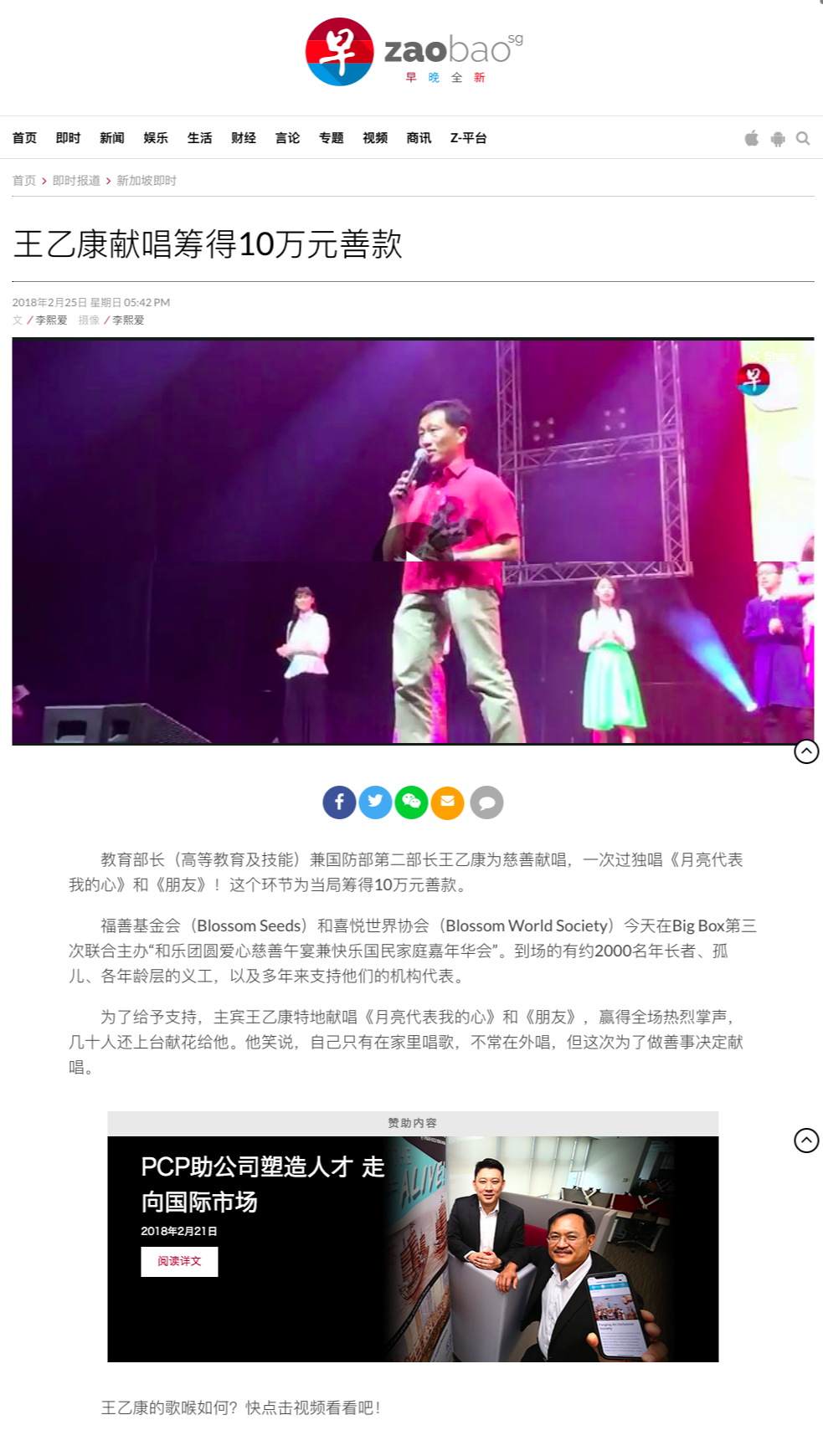Open the 生活 section
Image resolution: width=823 pixels, height=1456 pixels.
[199, 138]
